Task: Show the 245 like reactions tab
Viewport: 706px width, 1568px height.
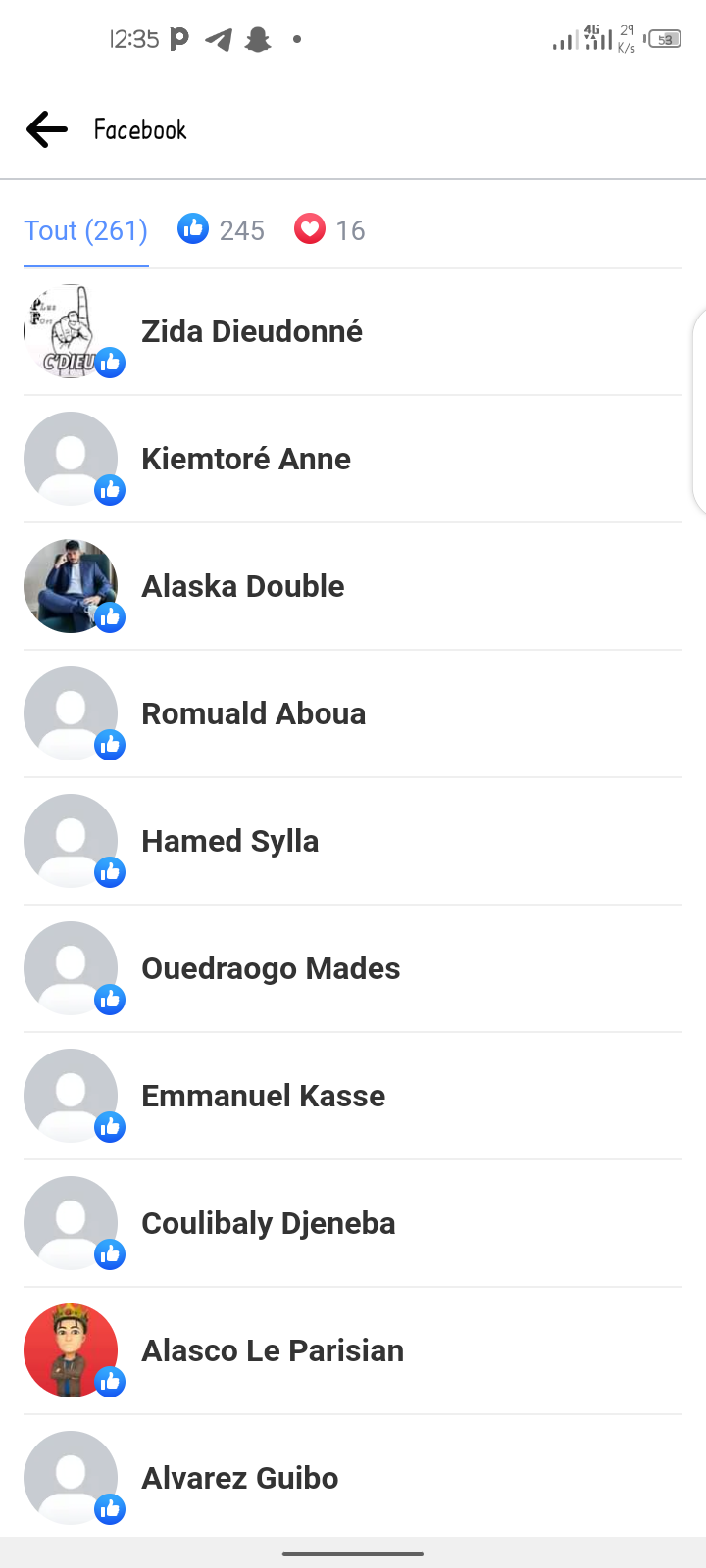Action: tap(222, 230)
